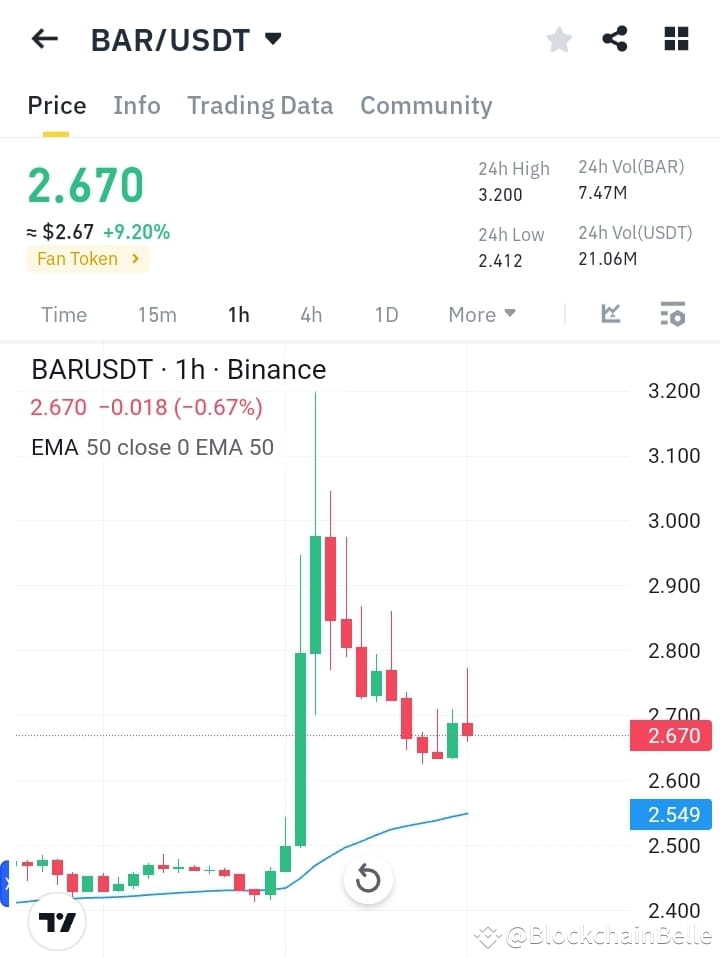Image resolution: width=720 pixels, height=958 pixels.
Task: Click the EMA 50 indicator label
Action: click(150, 447)
